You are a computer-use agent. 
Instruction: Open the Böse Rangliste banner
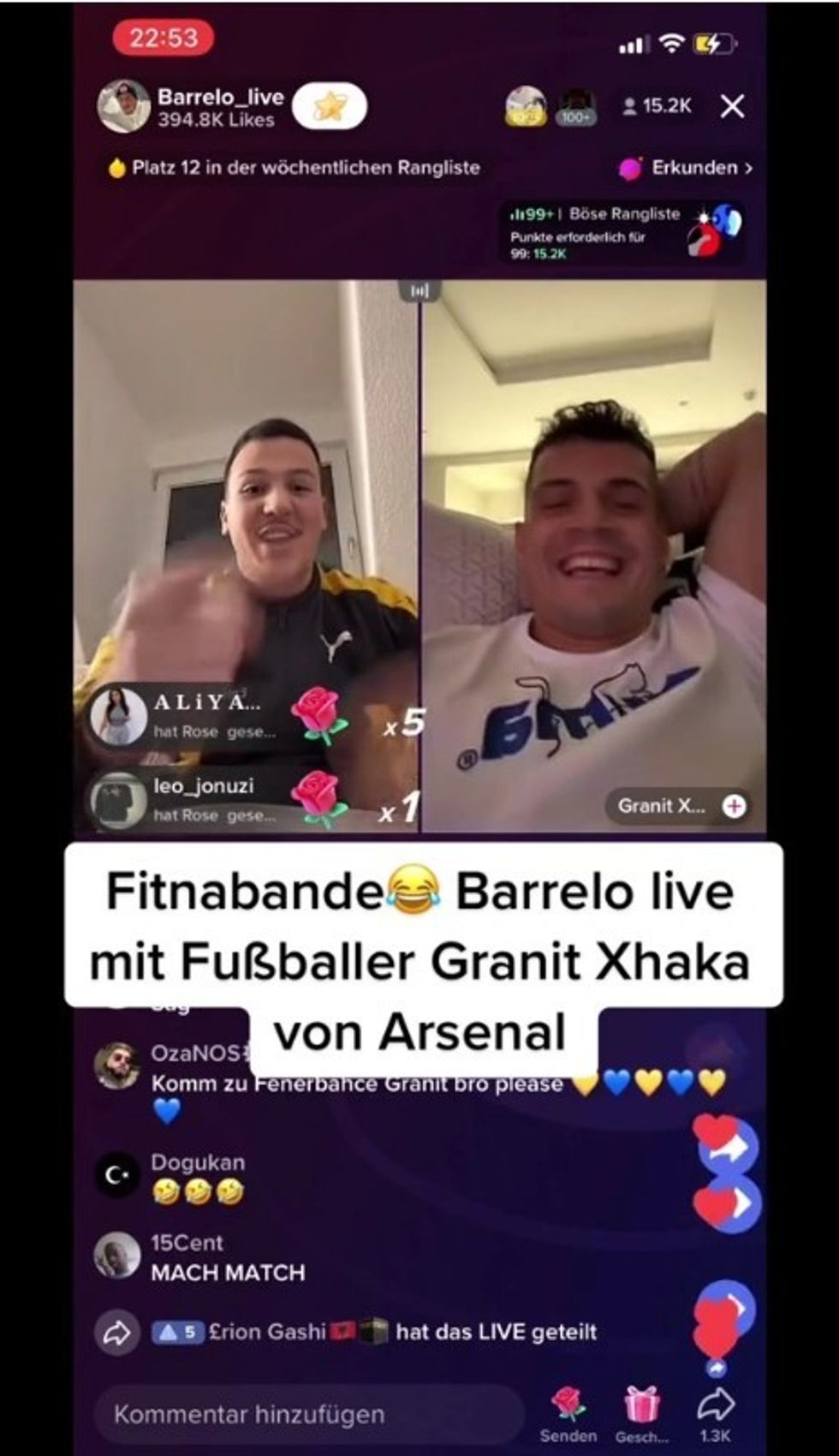[x=621, y=231]
